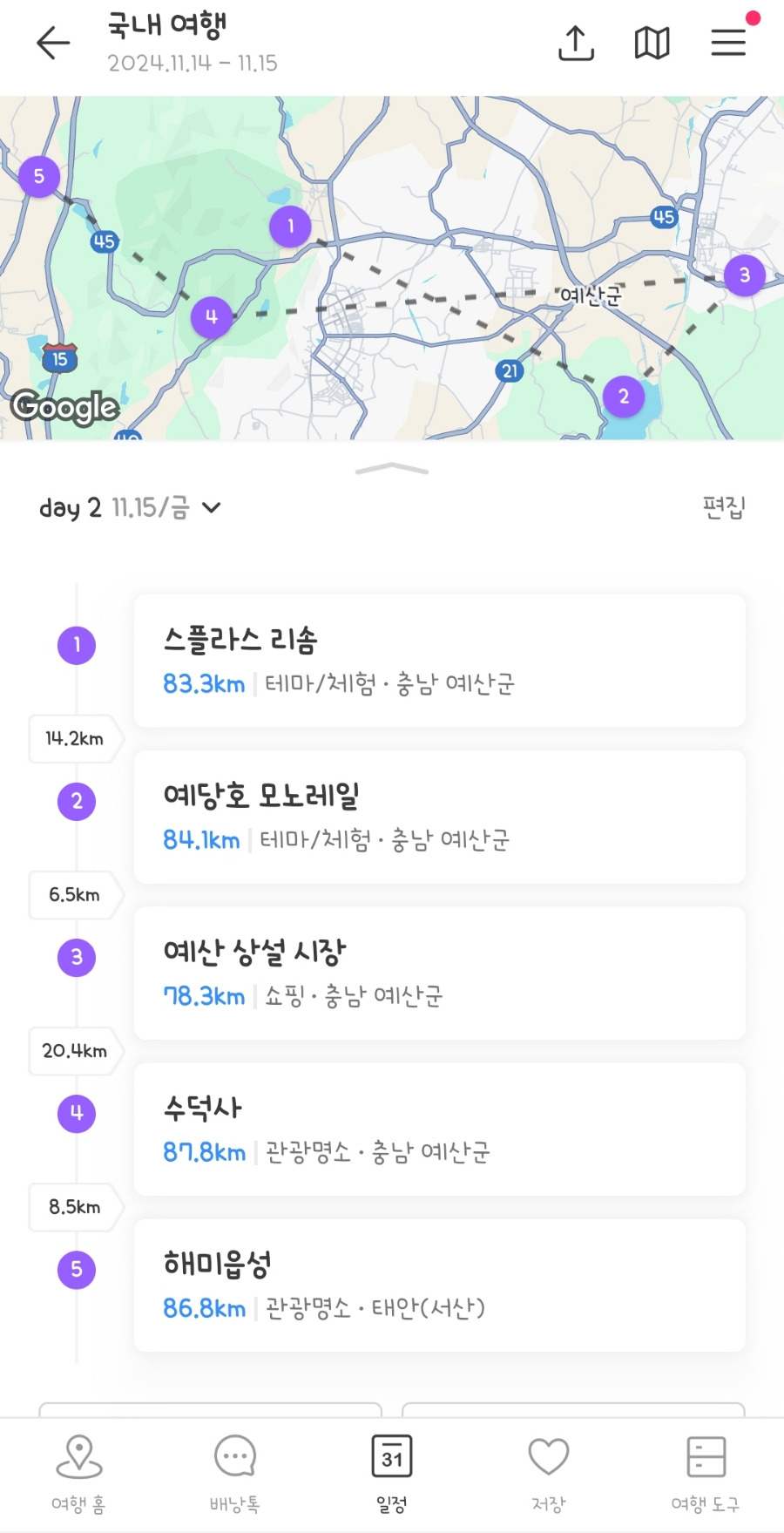Open the map view icon
This screenshot has height=1533, width=784.
[652, 43]
